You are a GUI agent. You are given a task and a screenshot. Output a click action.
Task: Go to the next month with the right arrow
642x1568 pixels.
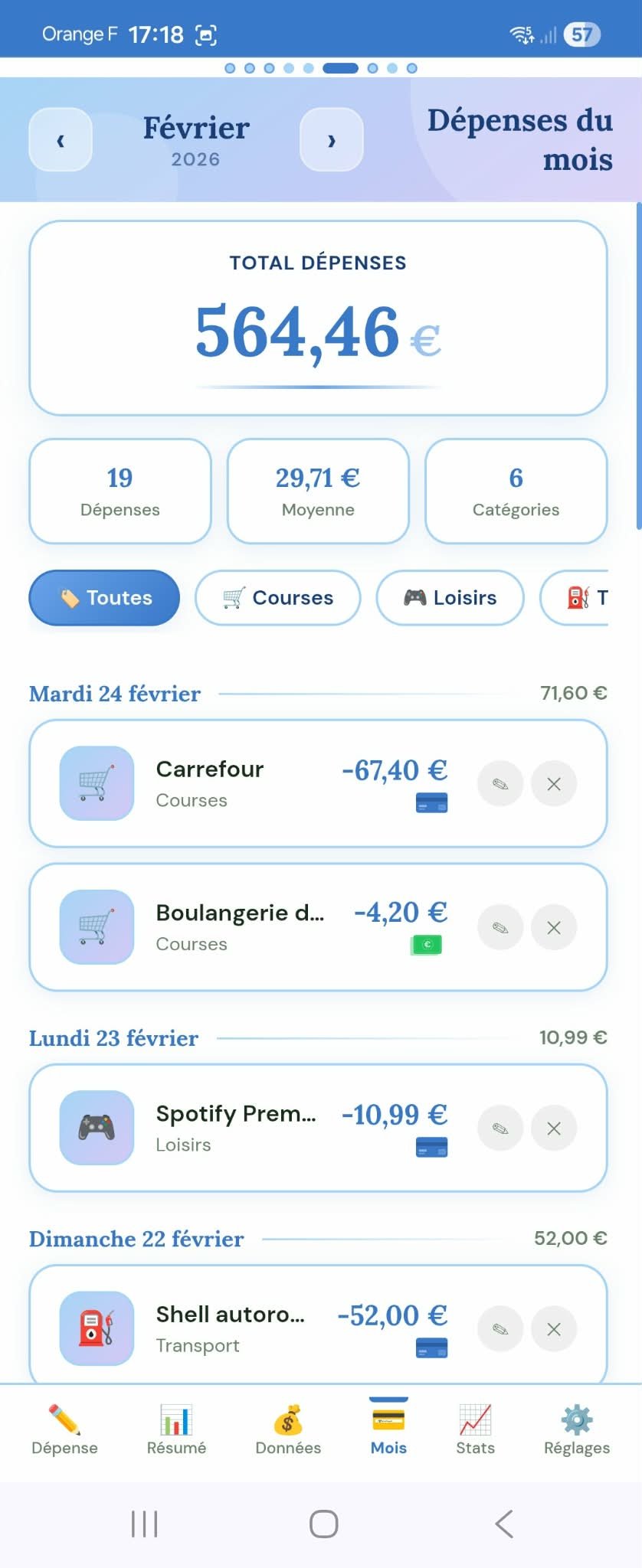(x=332, y=139)
